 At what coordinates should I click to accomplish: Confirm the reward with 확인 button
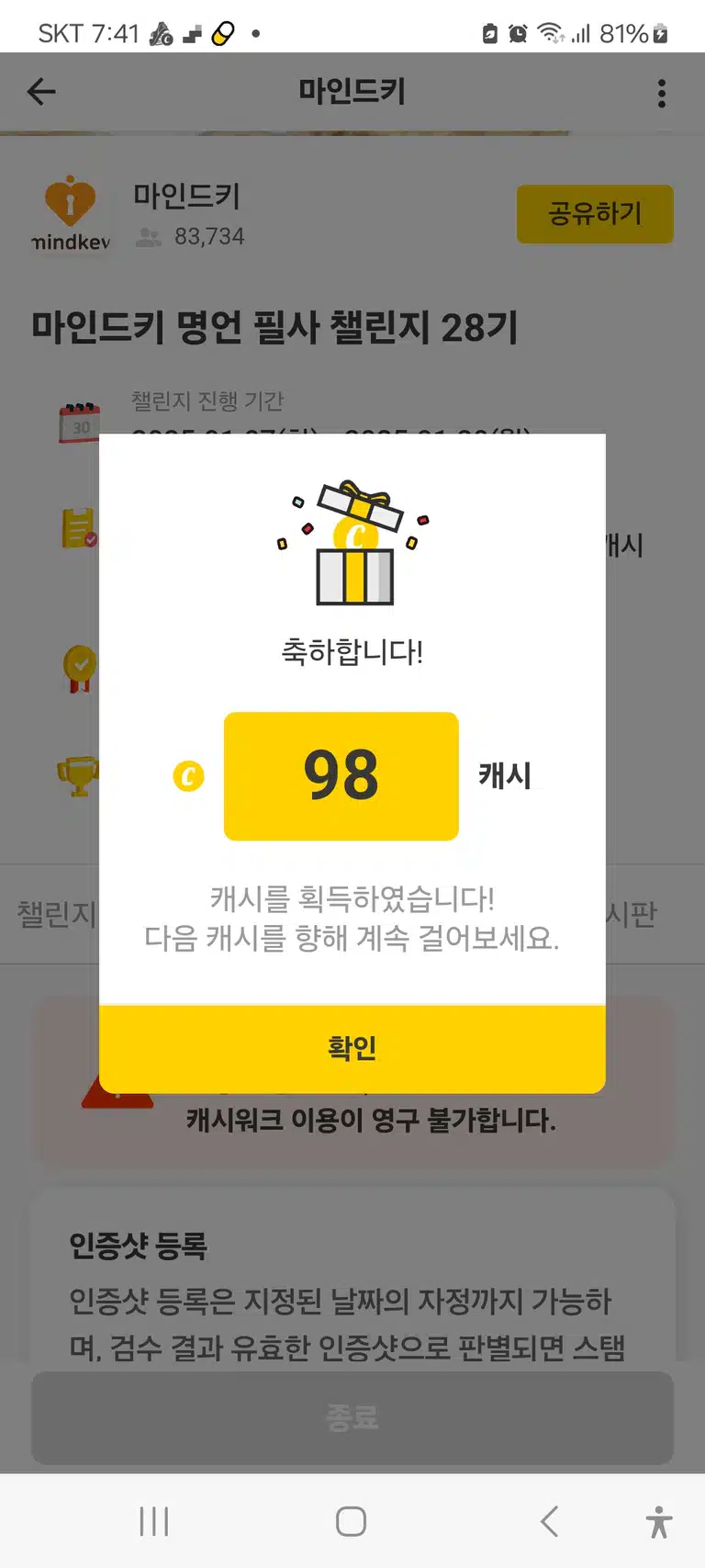352,1048
